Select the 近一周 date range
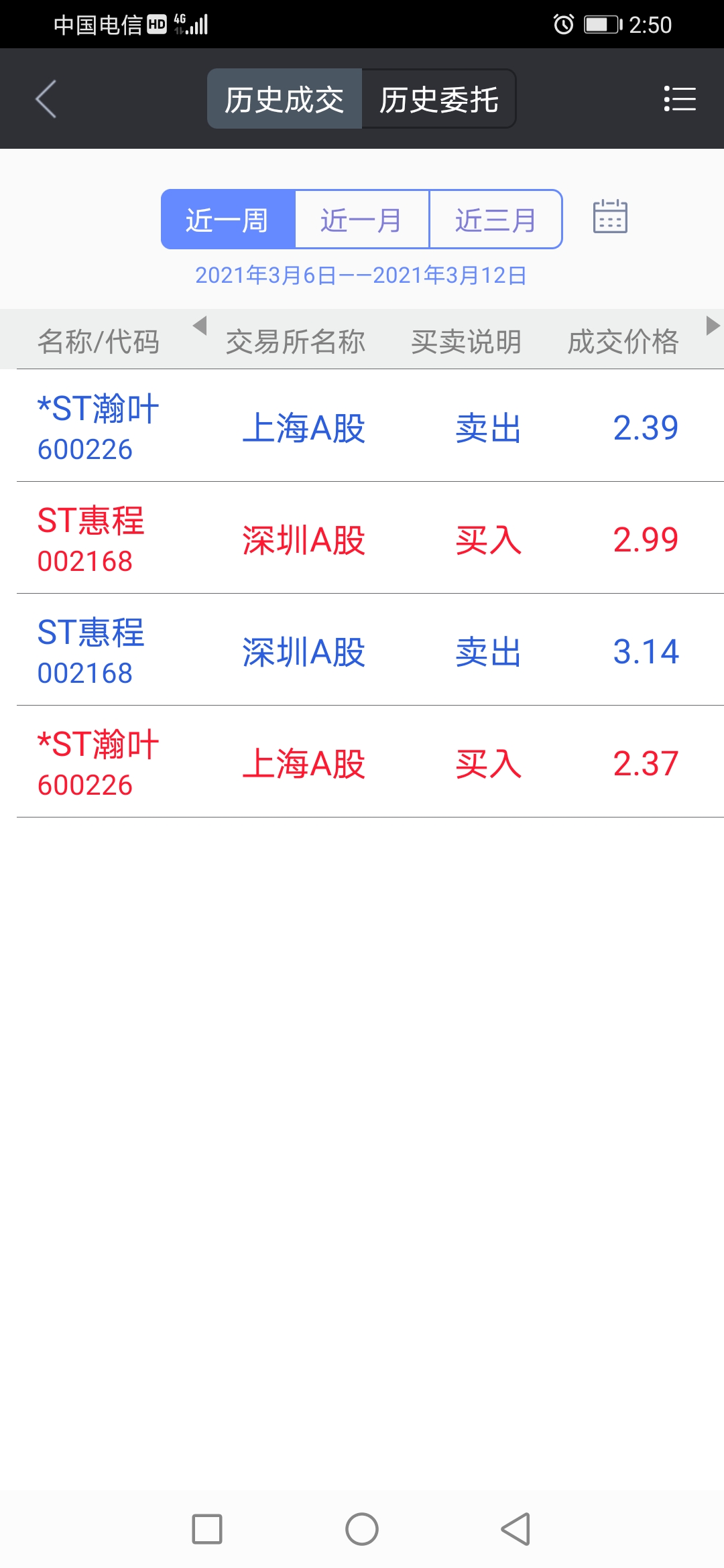Viewport: 724px width, 1568px height. pos(228,220)
